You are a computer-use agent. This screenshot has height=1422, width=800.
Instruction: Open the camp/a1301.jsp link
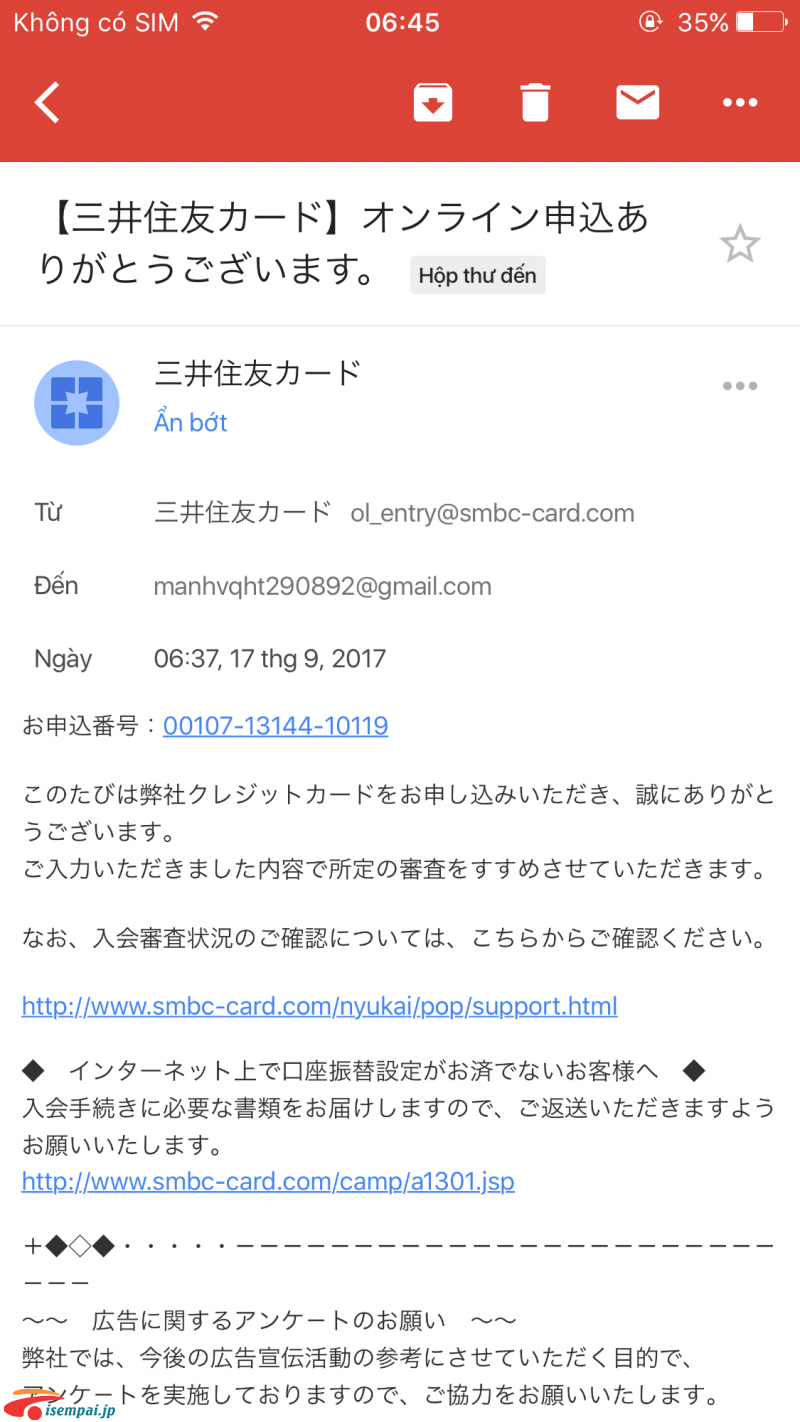click(268, 1182)
